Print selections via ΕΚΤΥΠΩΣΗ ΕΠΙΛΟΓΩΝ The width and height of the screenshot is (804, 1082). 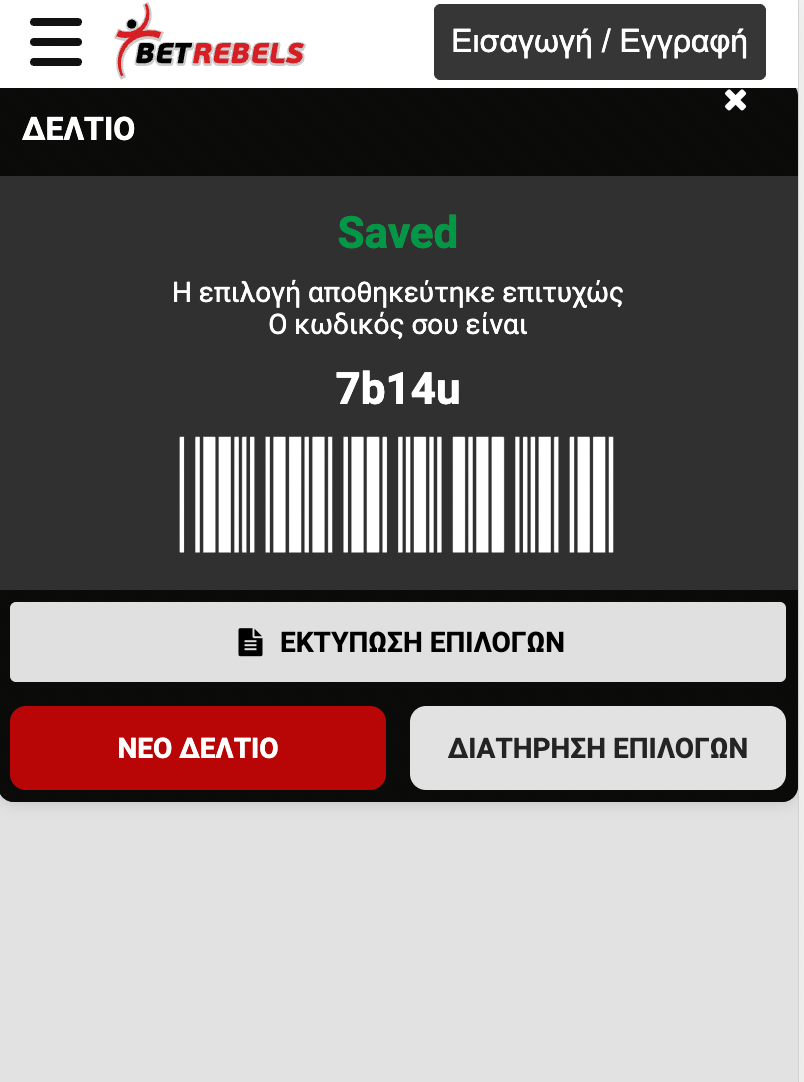point(398,642)
